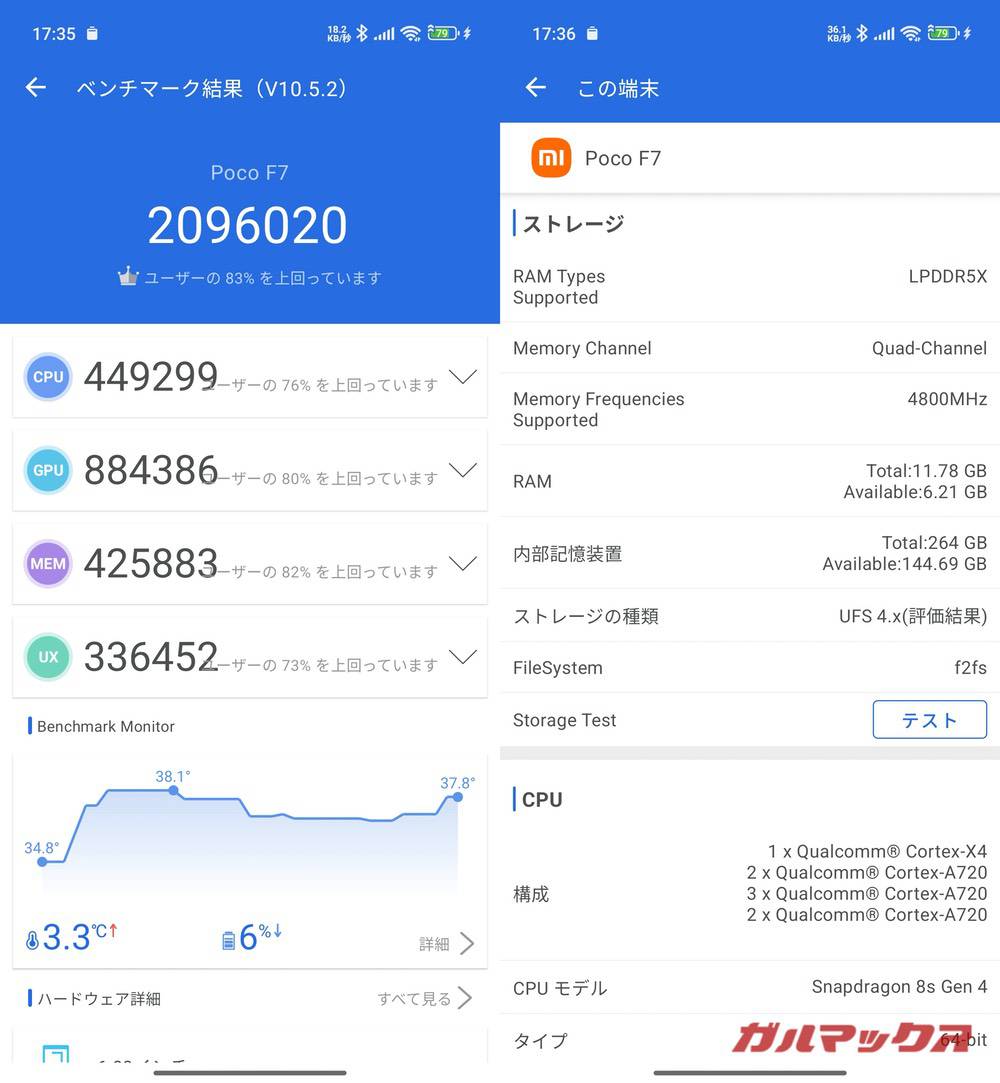This screenshot has width=1000, height=1083.
Task: Go back from the この端末 screen
Action: (535, 88)
